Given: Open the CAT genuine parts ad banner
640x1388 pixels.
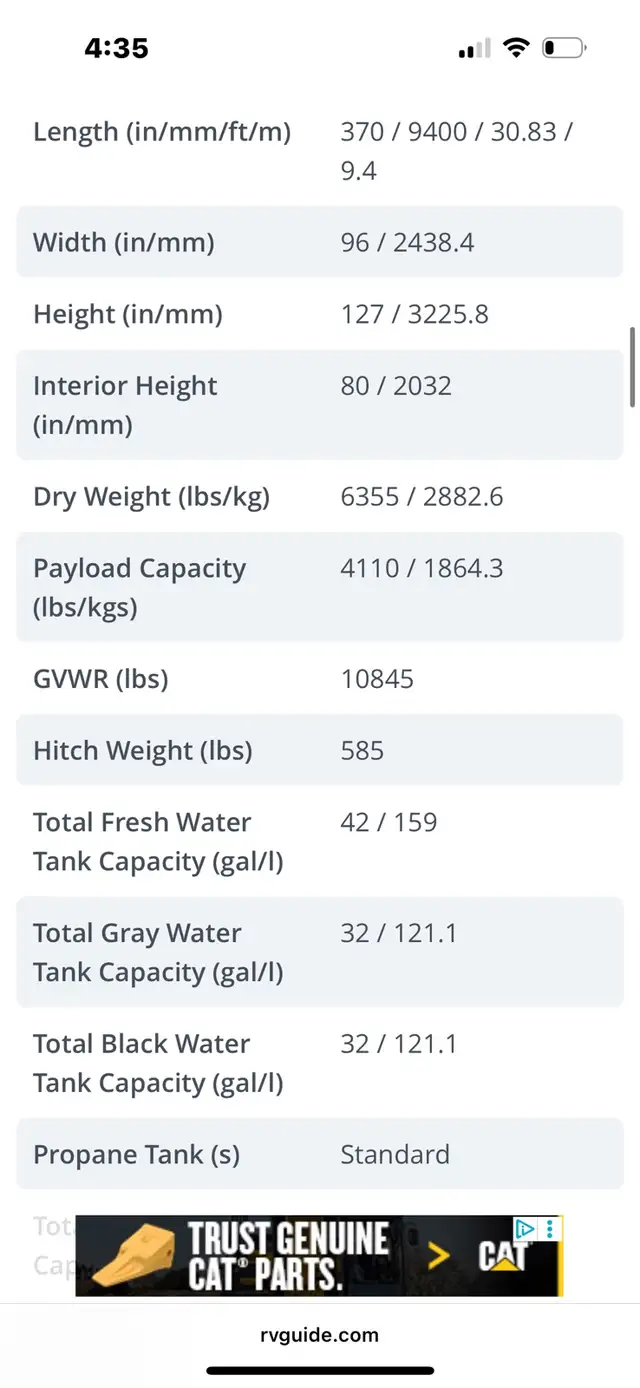Looking at the screenshot, I should (300, 1256).
